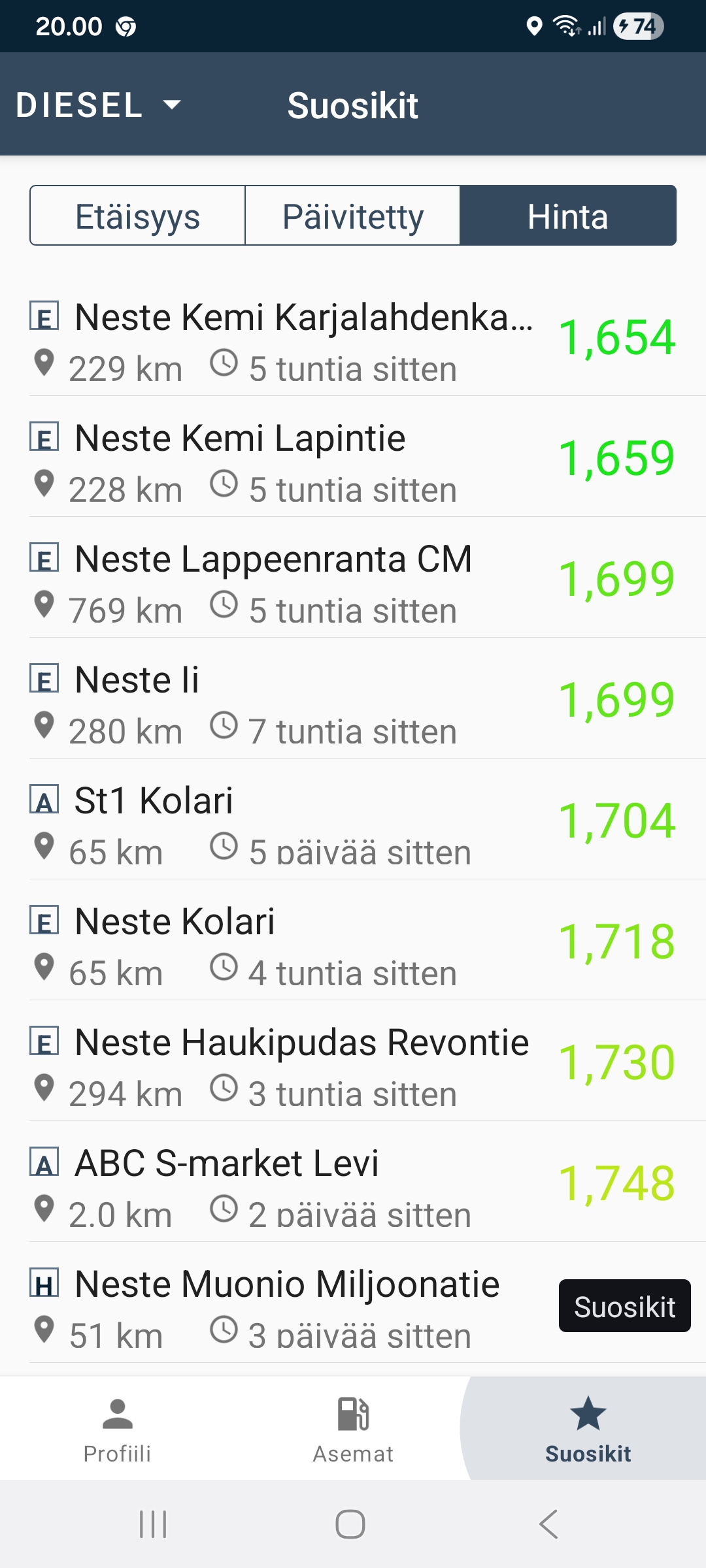Select the Hinta sorting option
The image size is (706, 1568).
coord(567,216)
